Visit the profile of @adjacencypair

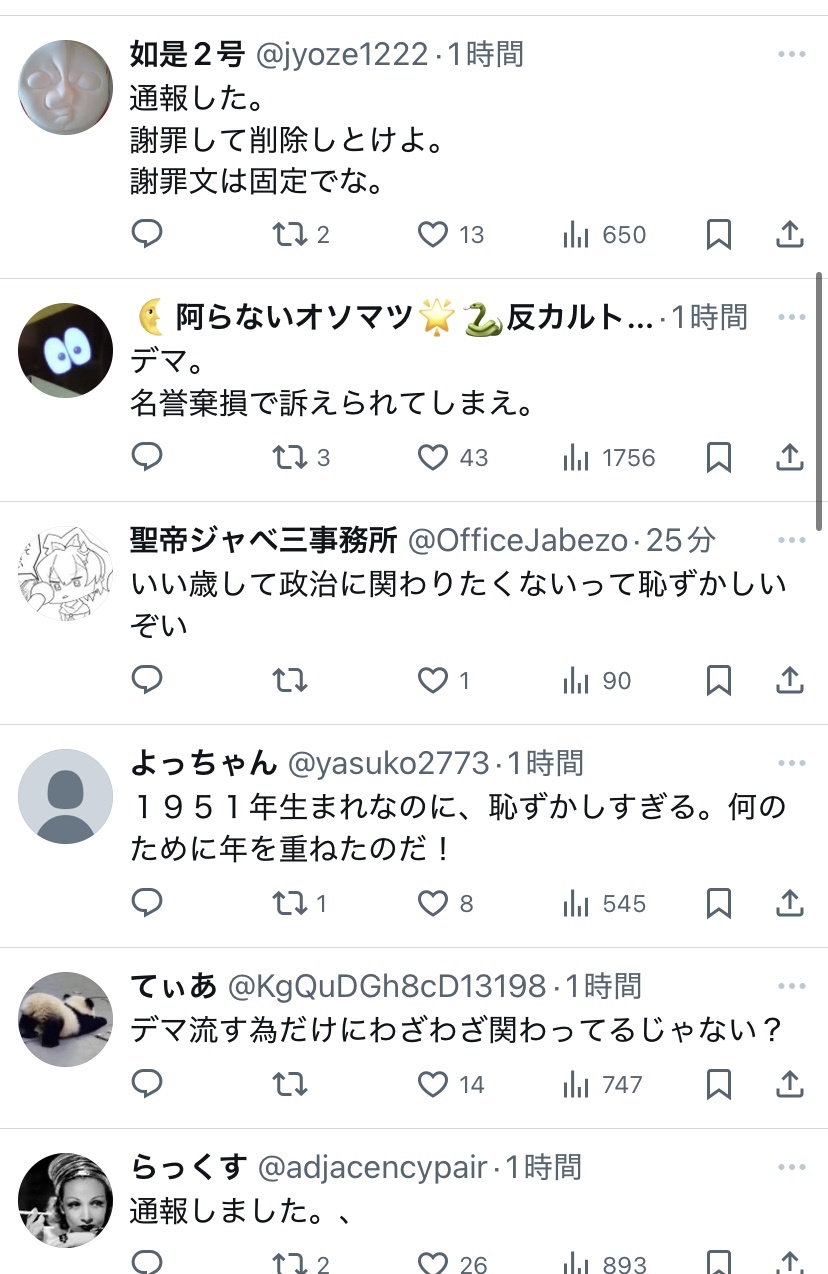click(373, 1167)
